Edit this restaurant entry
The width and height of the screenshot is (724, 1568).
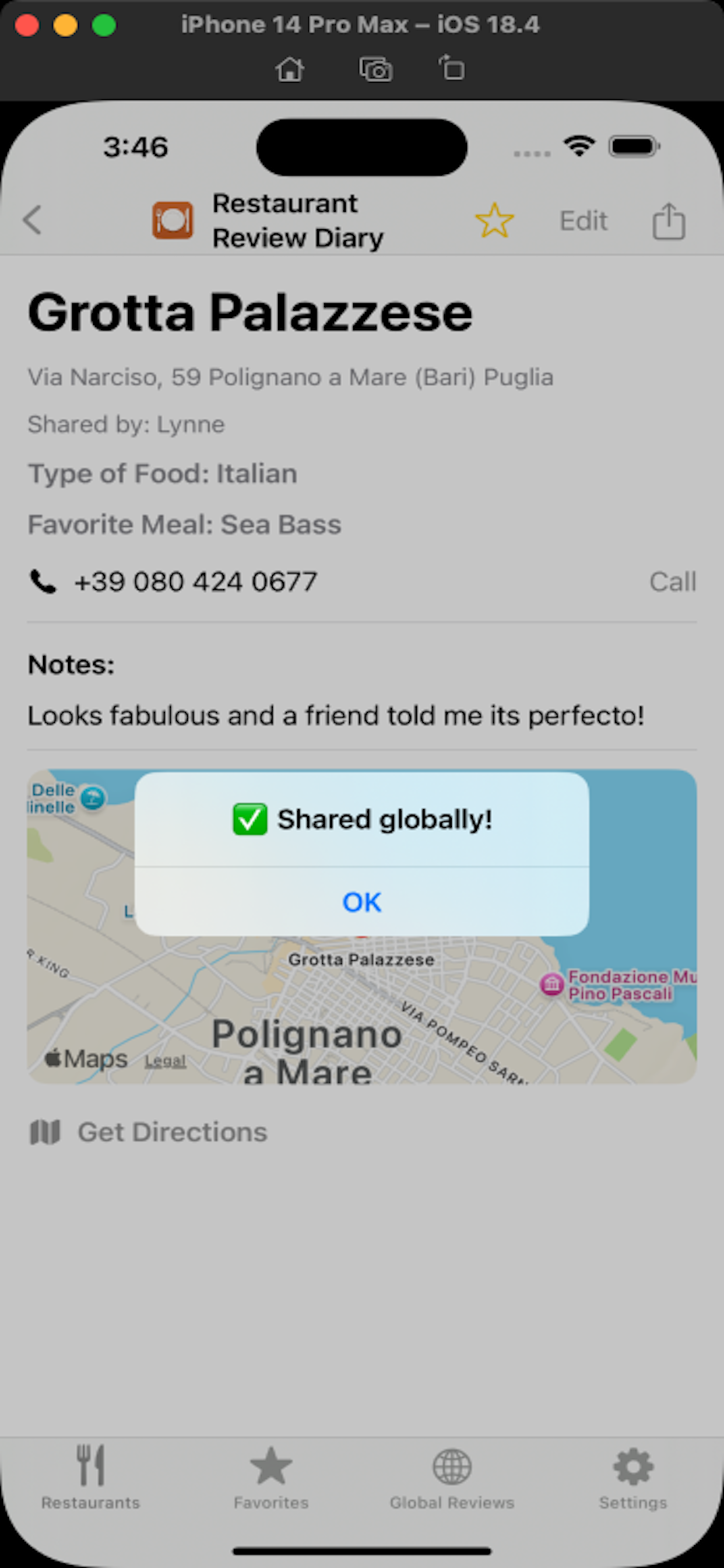pos(583,220)
